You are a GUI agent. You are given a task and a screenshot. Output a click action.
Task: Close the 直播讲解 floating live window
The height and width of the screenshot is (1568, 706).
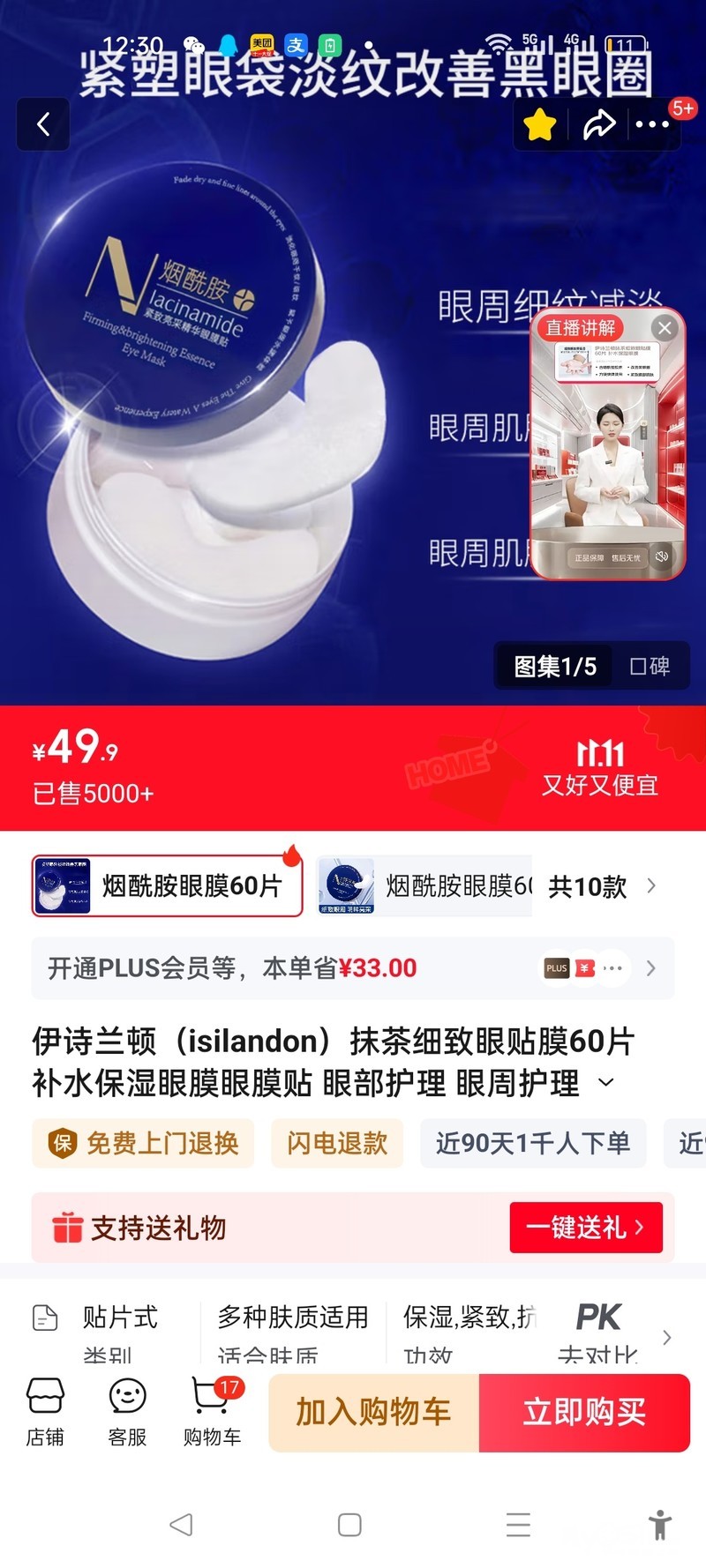click(x=665, y=328)
